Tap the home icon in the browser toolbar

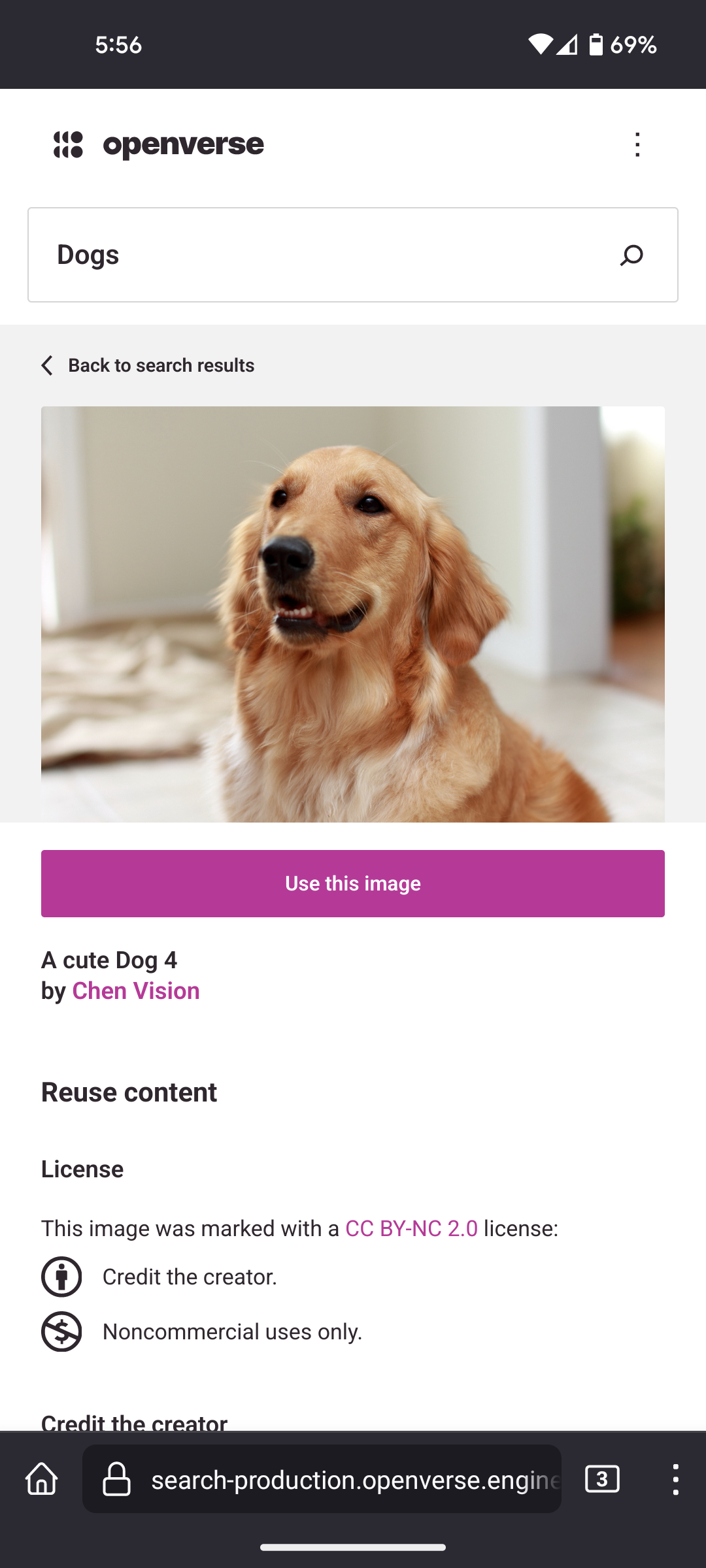pos(41,1480)
